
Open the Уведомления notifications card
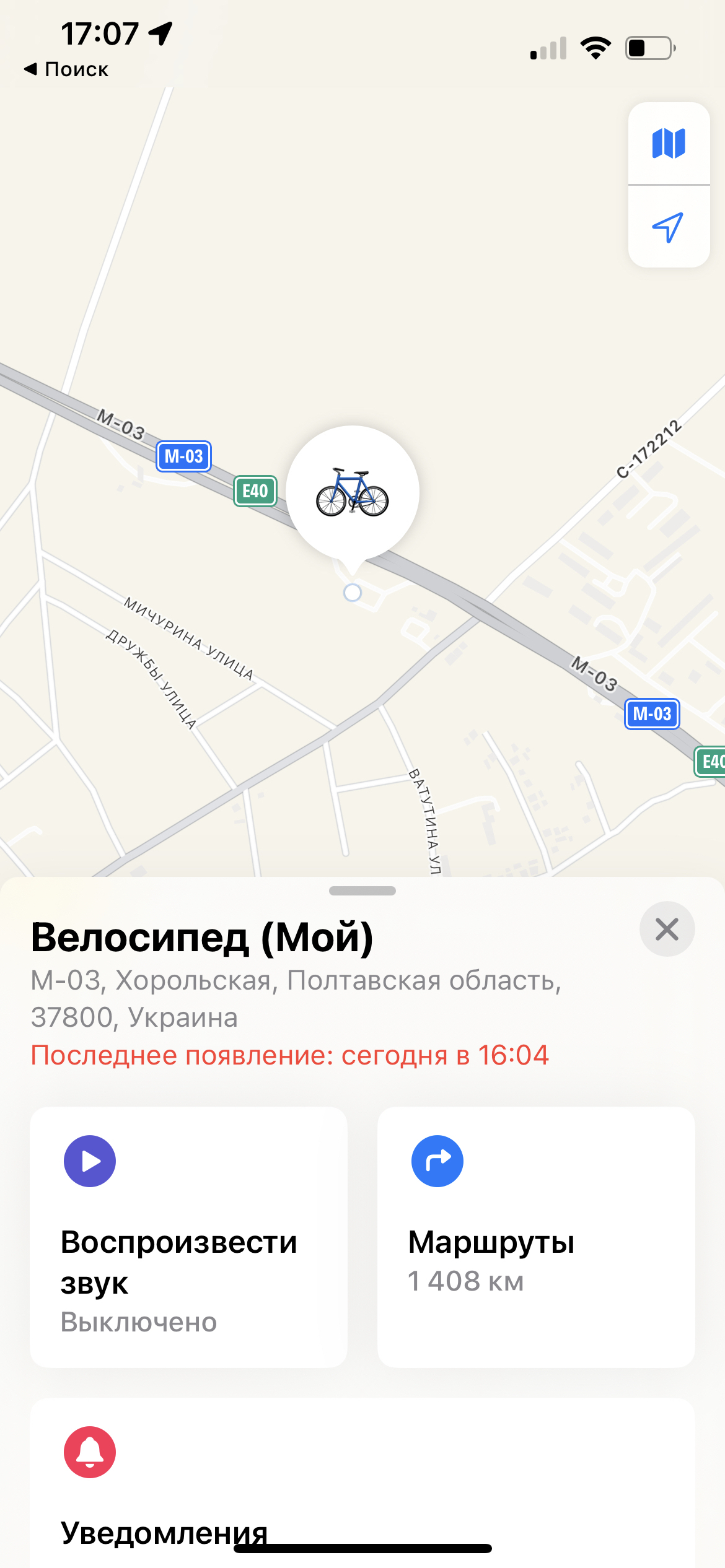362,1486
